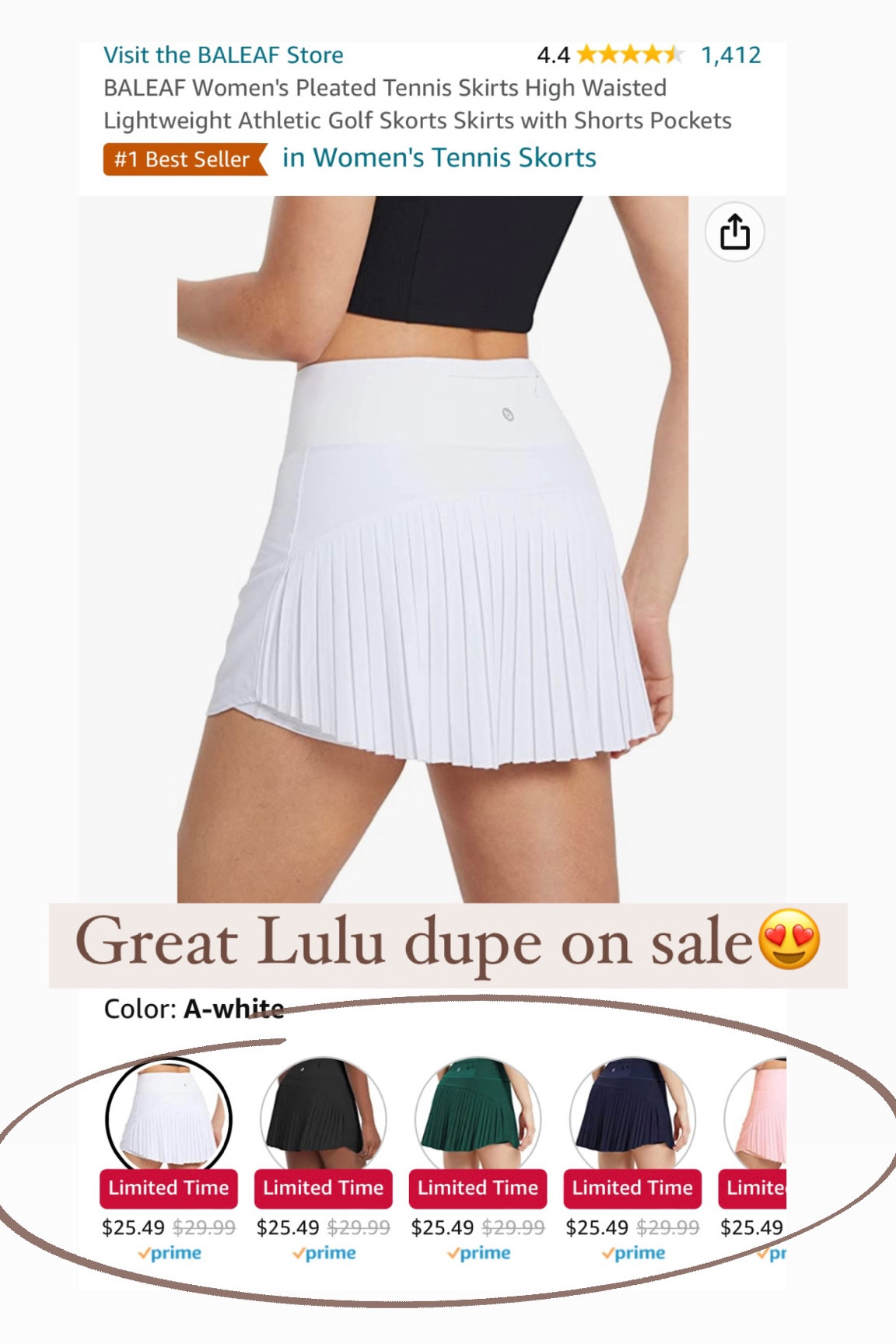Click the Prime logo under the green skirt option
The width and height of the screenshot is (896, 1344).
pos(476,1253)
